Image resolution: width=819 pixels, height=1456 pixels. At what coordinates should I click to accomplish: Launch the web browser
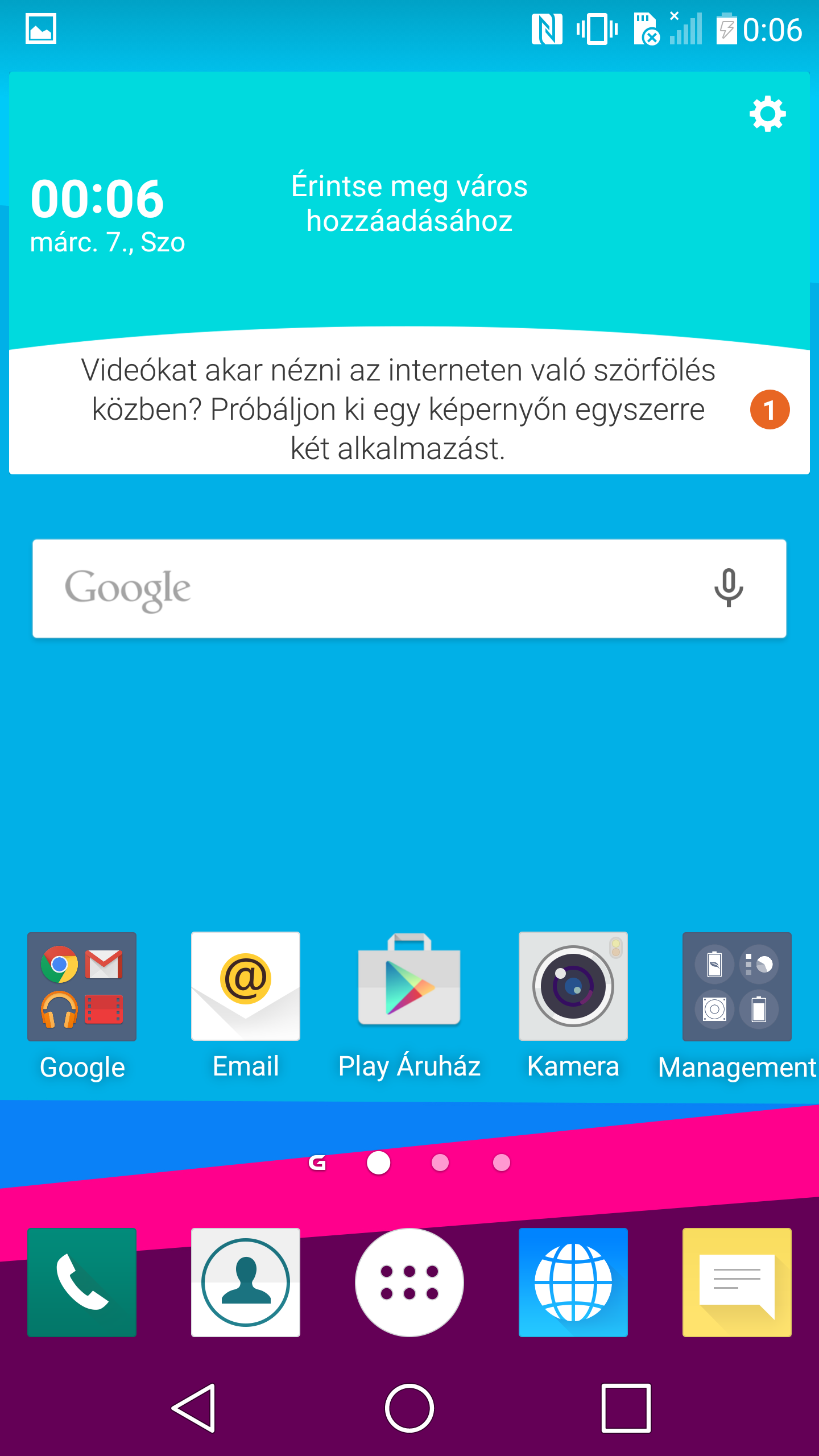coord(573,1283)
